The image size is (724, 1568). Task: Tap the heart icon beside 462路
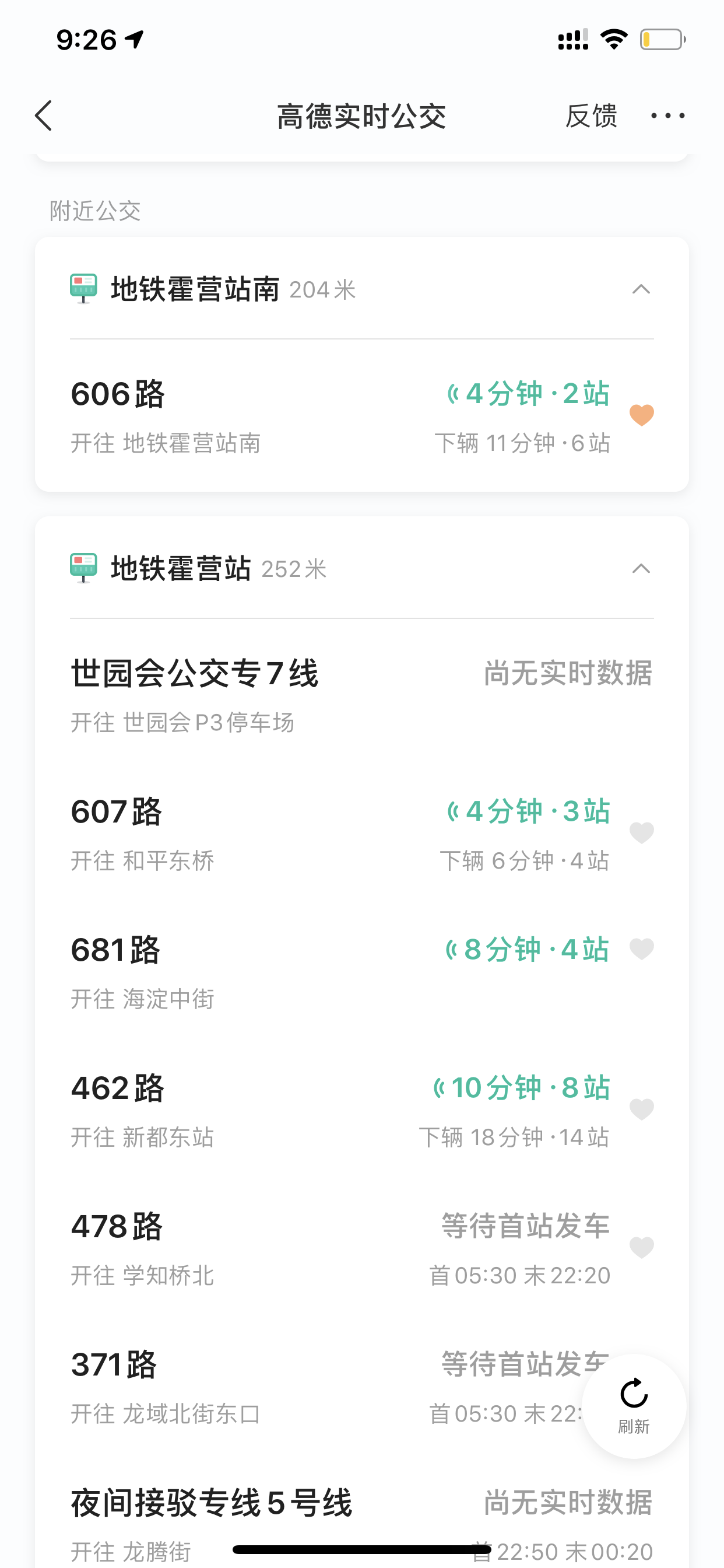[641, 1109]
